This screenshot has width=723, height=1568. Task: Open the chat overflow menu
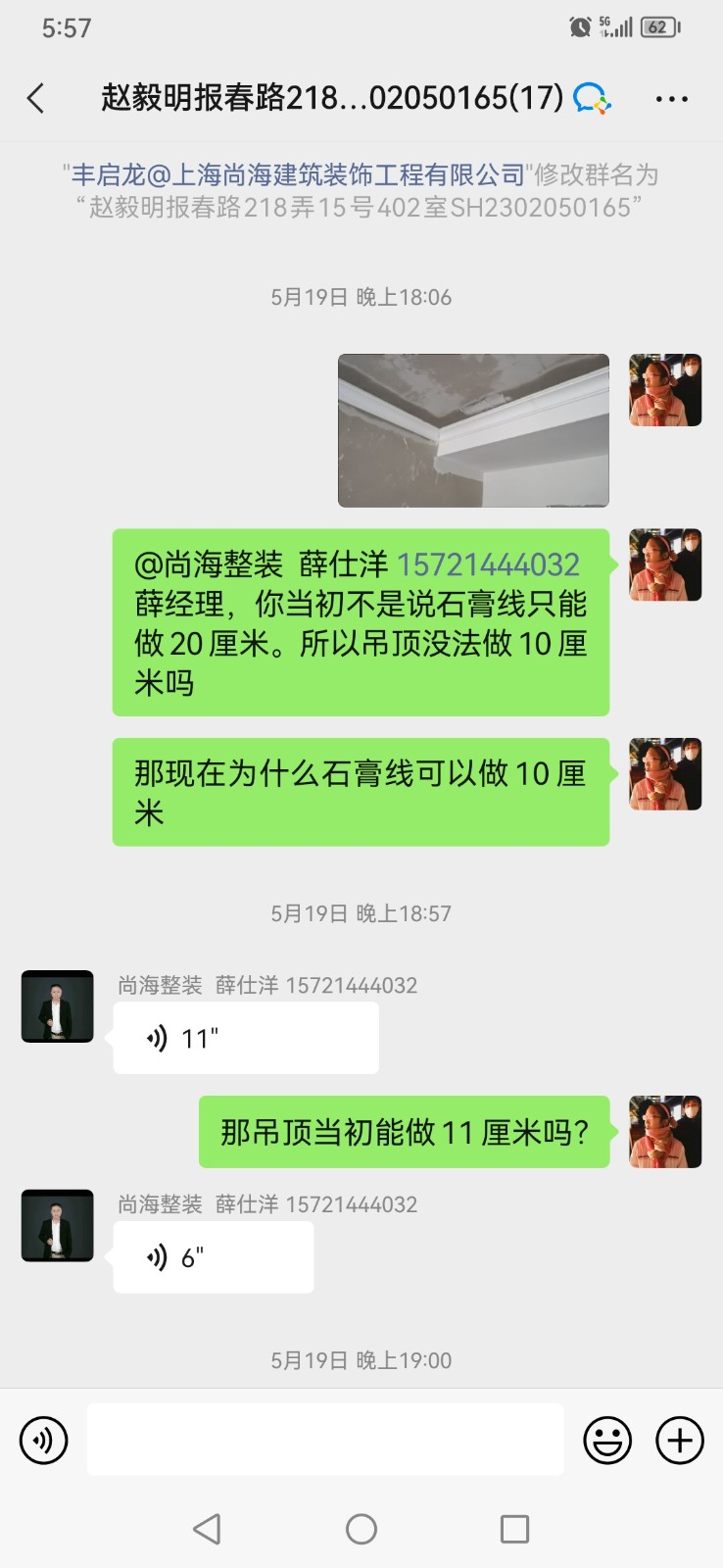coord(671,99)
